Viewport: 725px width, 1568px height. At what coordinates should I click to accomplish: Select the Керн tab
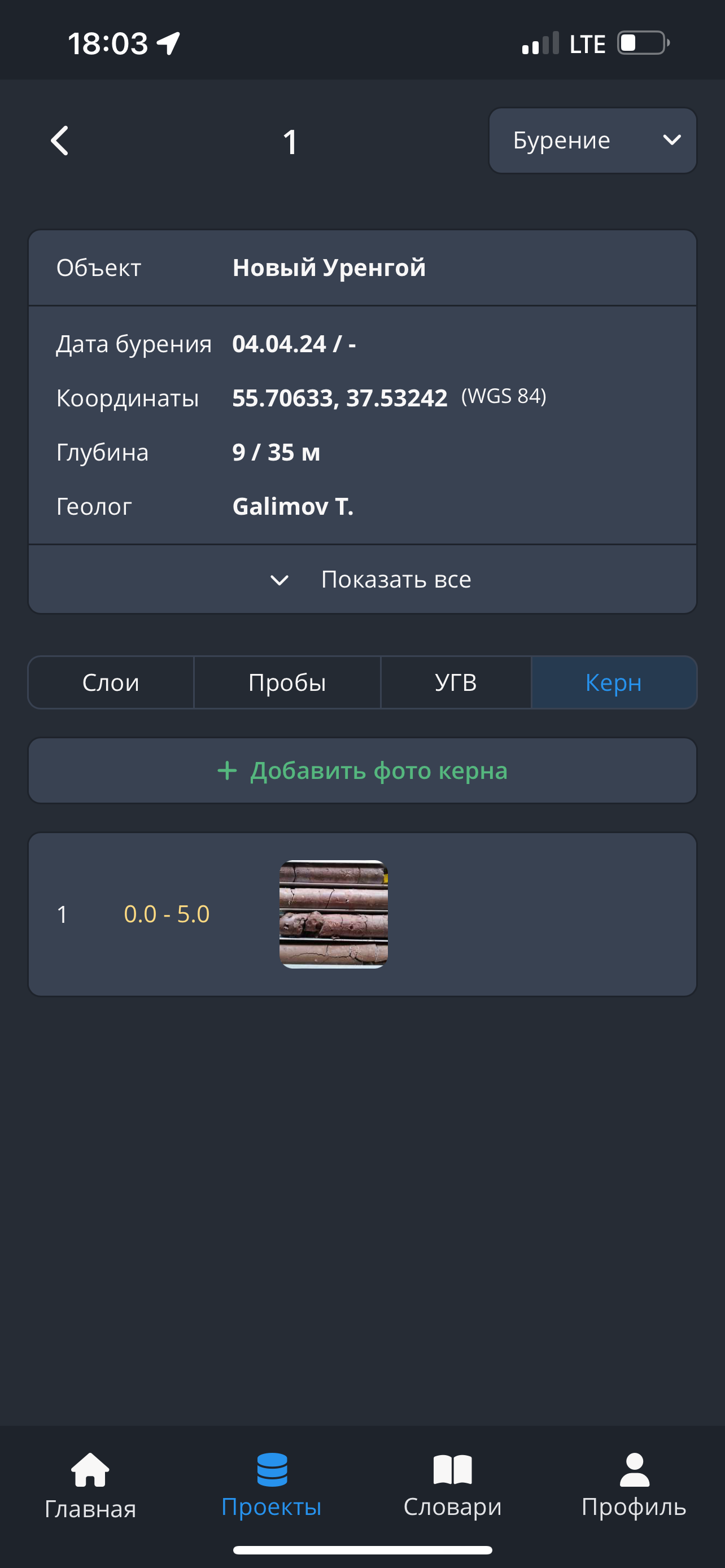(x=614, y=682)
